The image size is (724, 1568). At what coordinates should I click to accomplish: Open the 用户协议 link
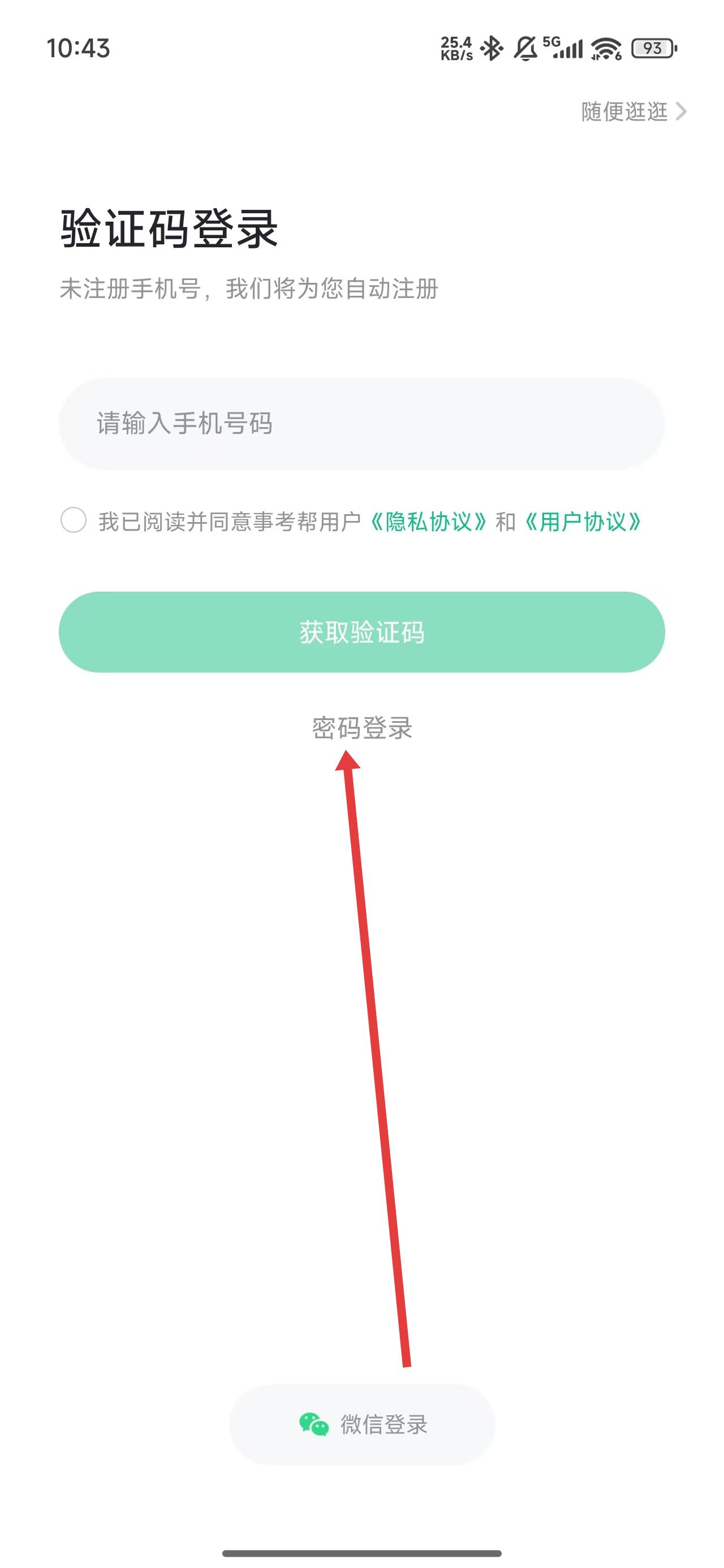pos(583,522)
